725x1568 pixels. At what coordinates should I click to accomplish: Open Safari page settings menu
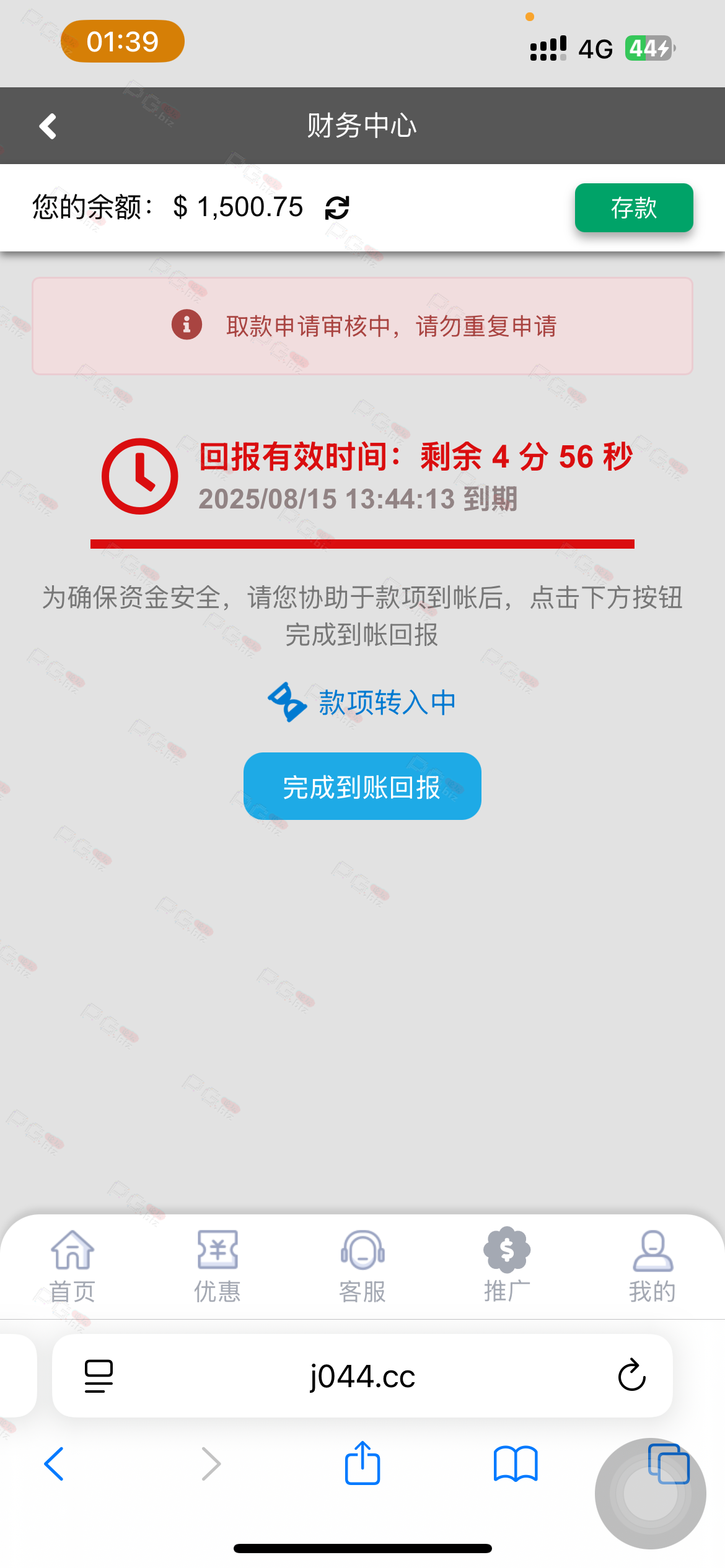pos(99,1376)
